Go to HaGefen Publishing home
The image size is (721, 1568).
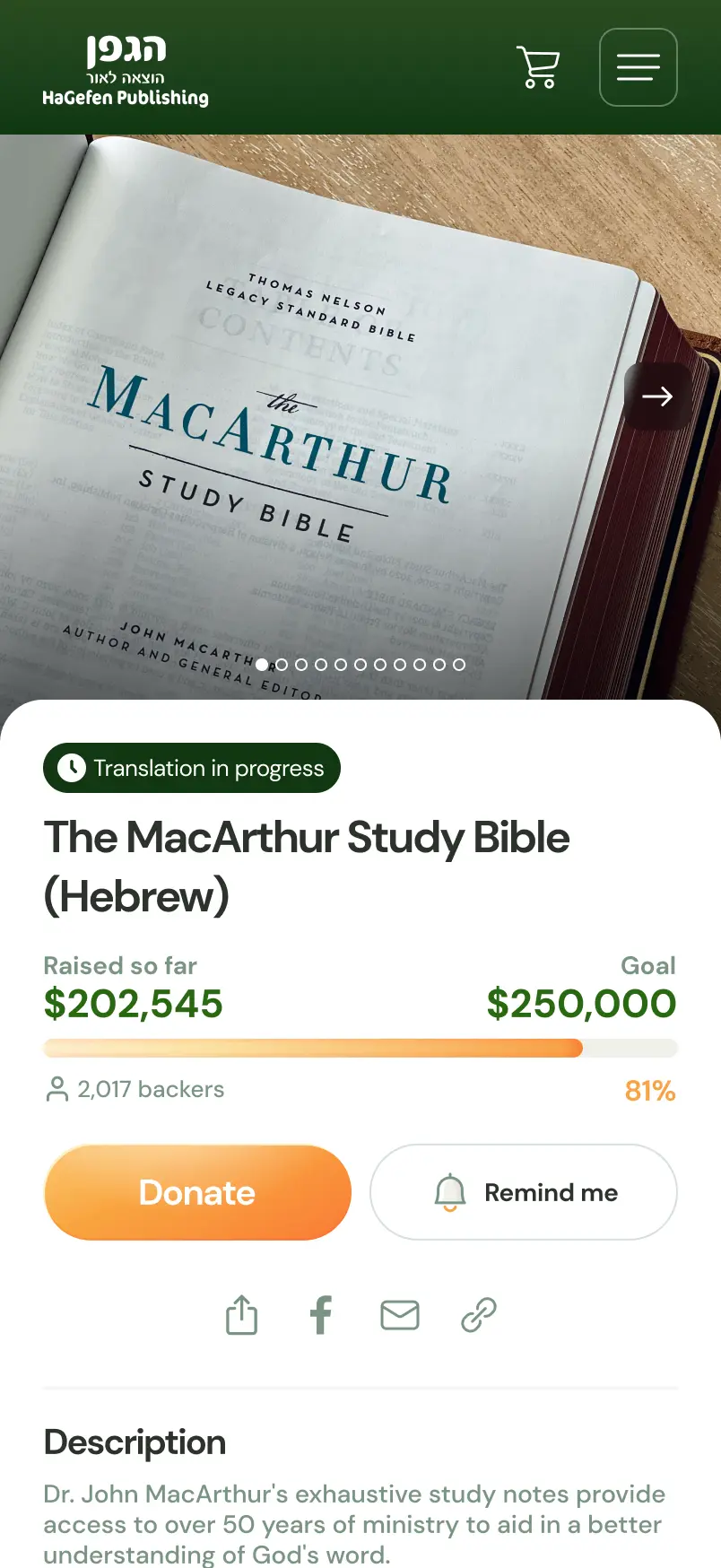coord(126,71)
